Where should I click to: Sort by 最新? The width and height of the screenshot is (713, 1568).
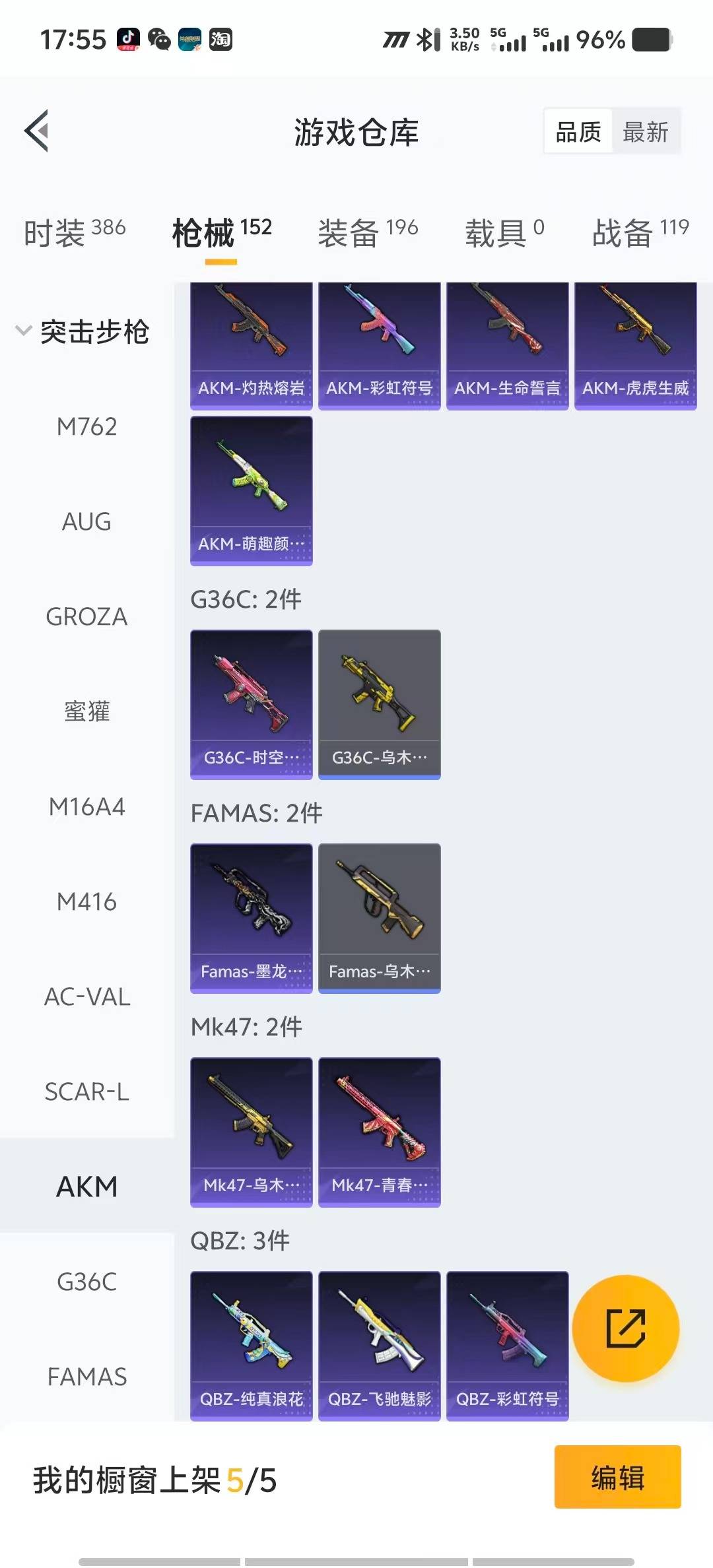pos(645,132)
